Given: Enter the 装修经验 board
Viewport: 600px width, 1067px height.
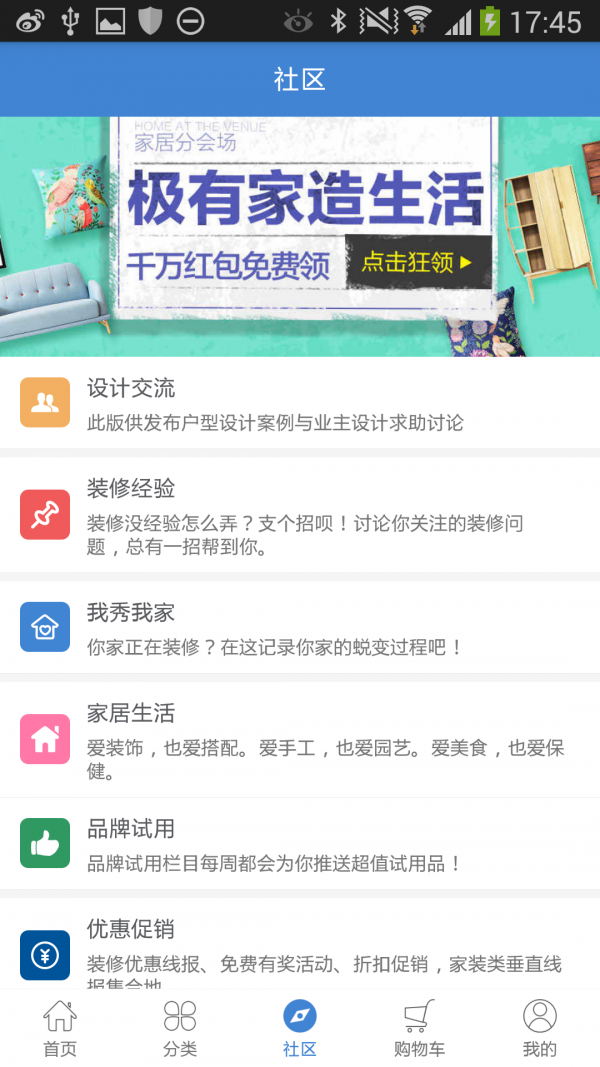Looking at the screenshot, I should click(300, 515).
